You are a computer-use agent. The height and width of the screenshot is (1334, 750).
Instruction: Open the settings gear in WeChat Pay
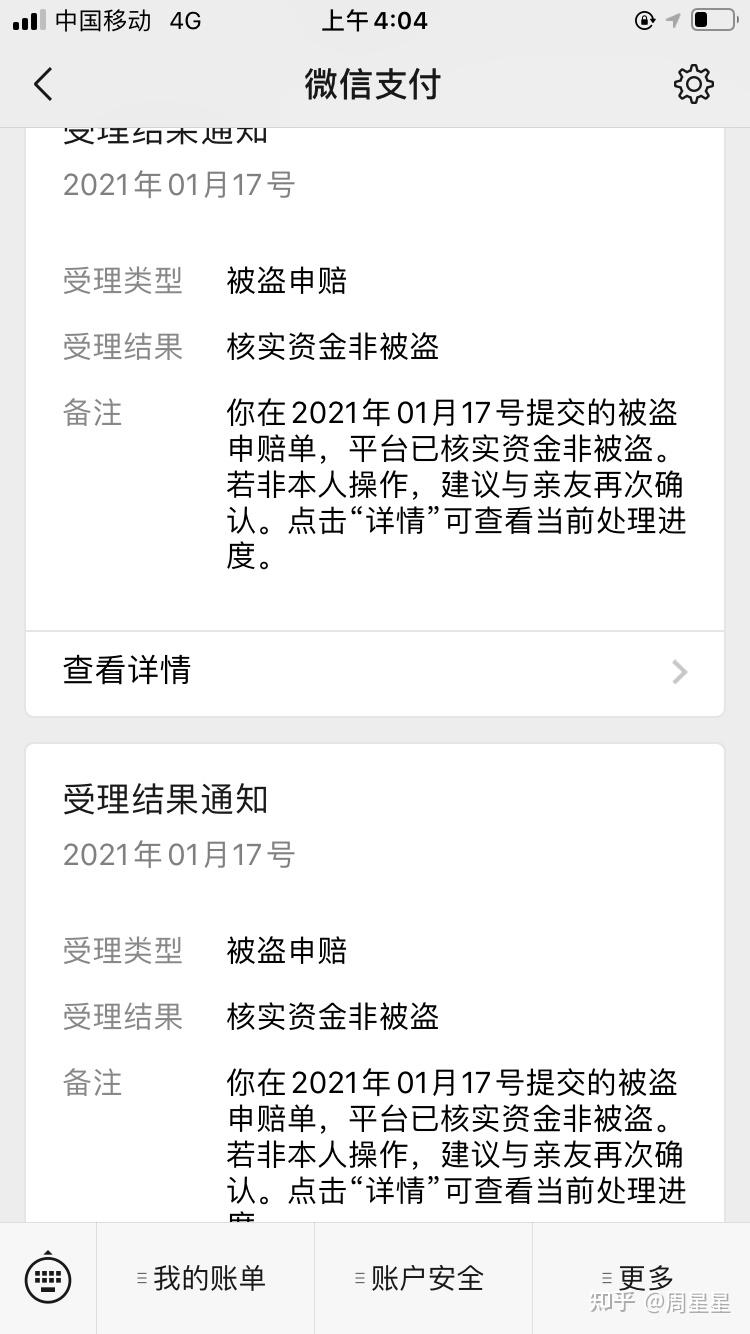694,84
